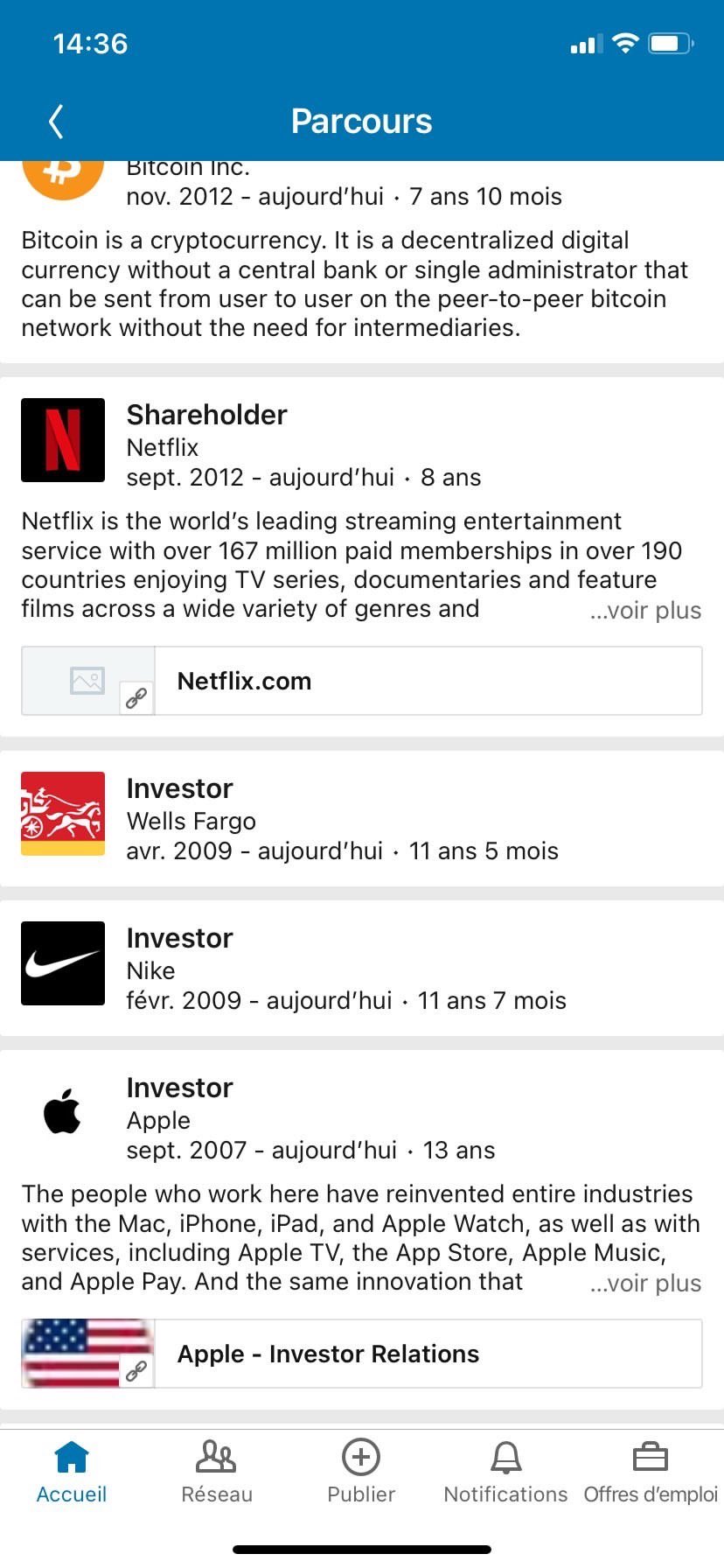
Task: Open the Apple - Investor Relations link
Action: click(361, 1354)
